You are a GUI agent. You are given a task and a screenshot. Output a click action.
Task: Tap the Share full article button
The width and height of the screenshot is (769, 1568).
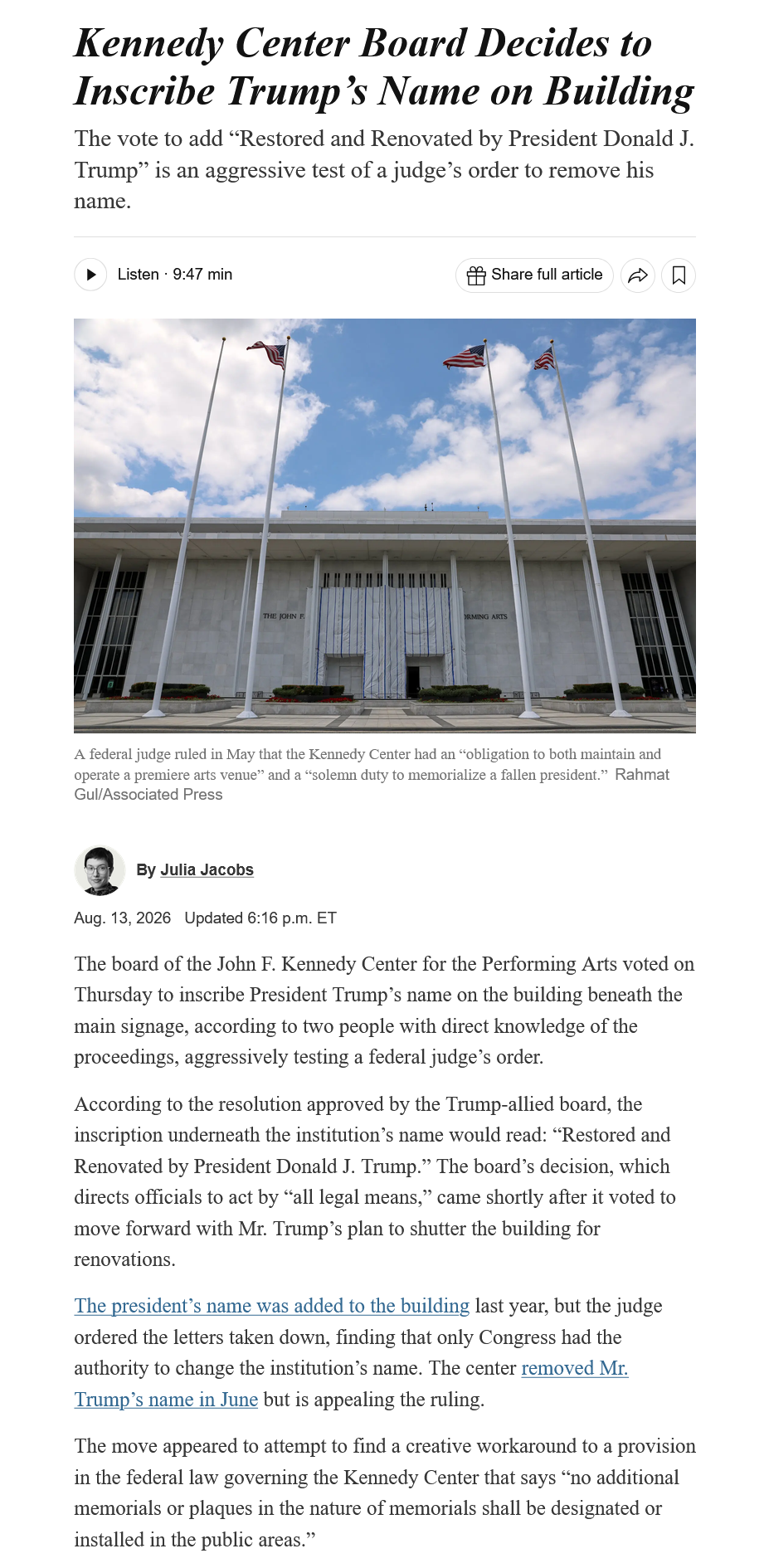pyautogui.click(x=534, y=275)
